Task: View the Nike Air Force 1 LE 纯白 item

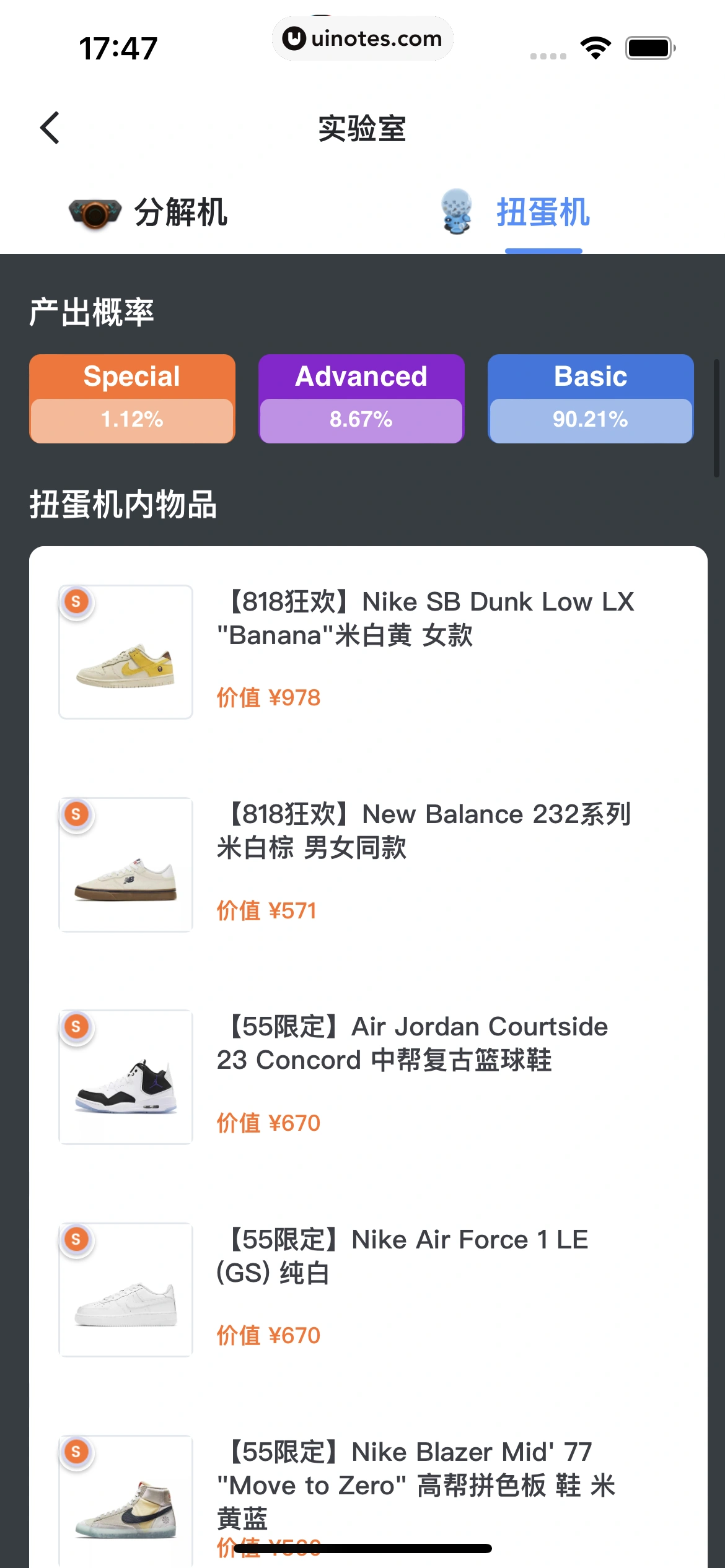Action: click(368, 1289)
